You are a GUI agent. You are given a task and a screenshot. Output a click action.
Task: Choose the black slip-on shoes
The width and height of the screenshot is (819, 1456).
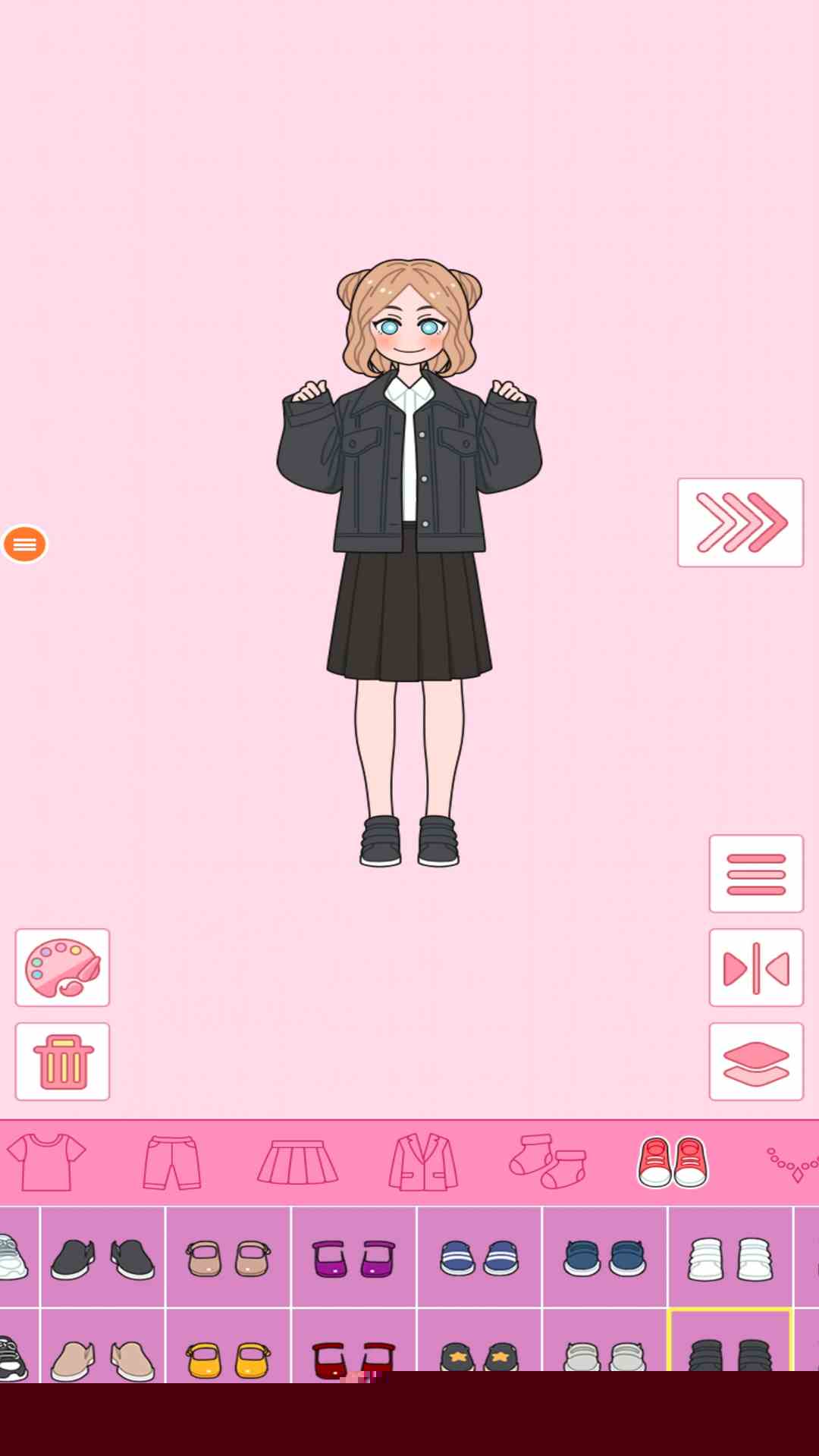(x=102, y=1259)
